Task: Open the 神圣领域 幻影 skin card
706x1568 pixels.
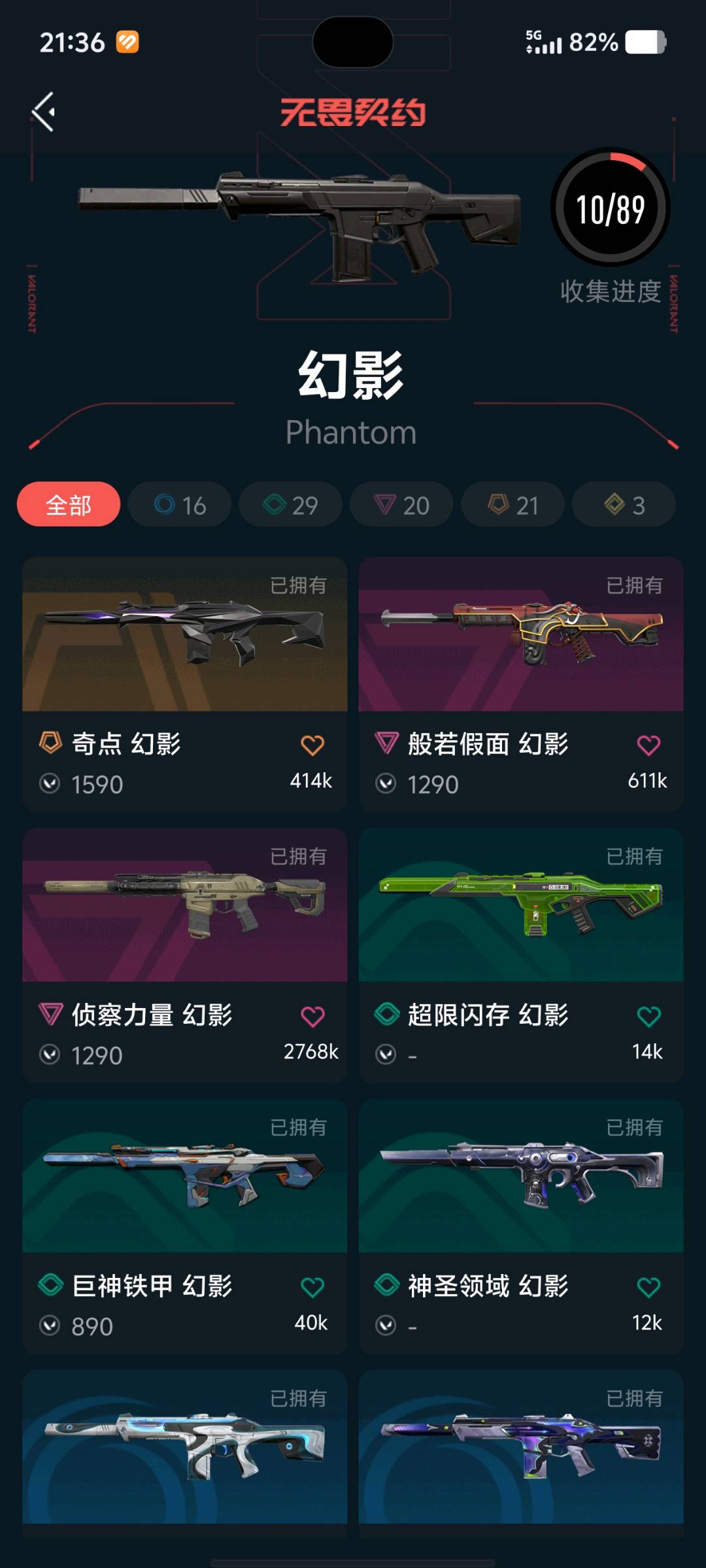Action: pyautogui.click(x=521, y=1226)
